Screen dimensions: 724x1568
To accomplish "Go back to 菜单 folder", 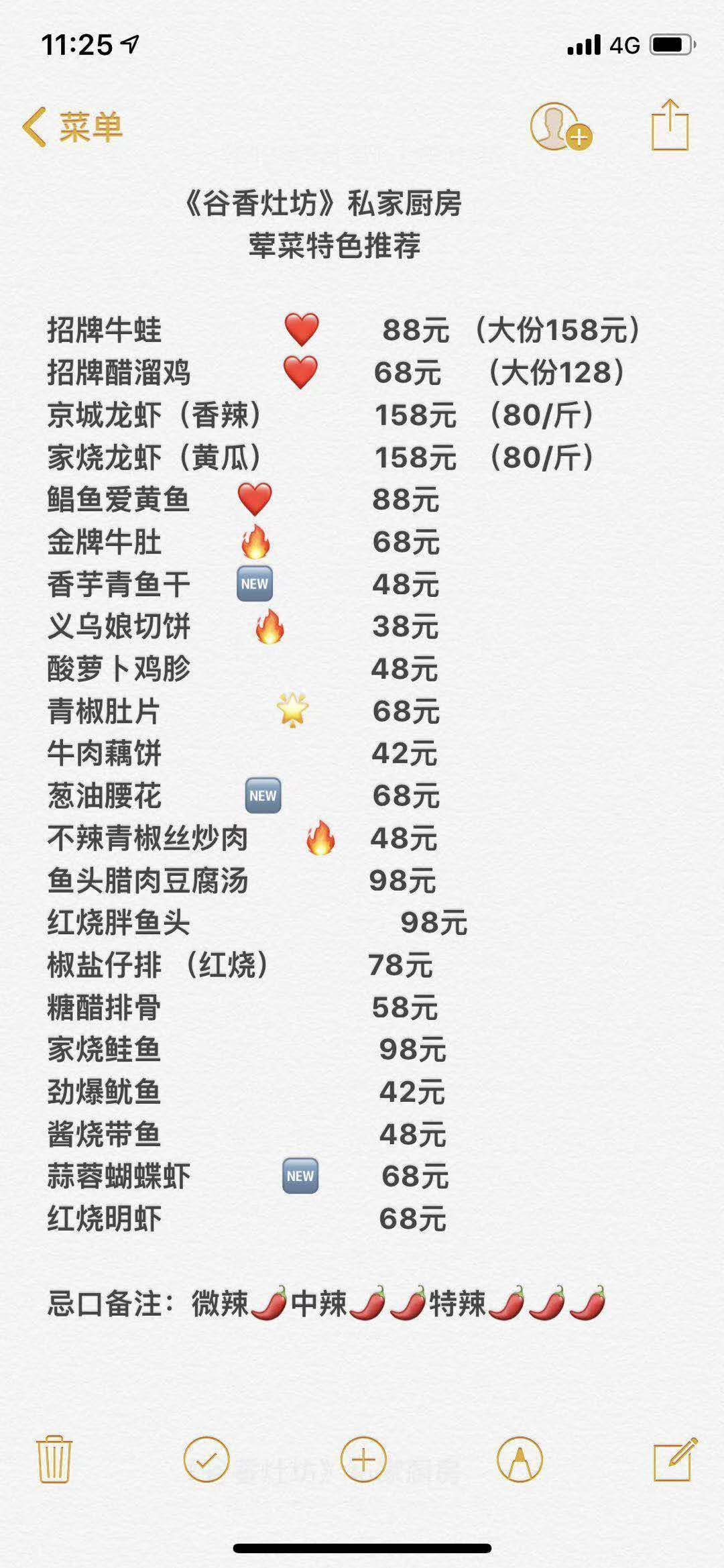I will click(x=72, y=127).
